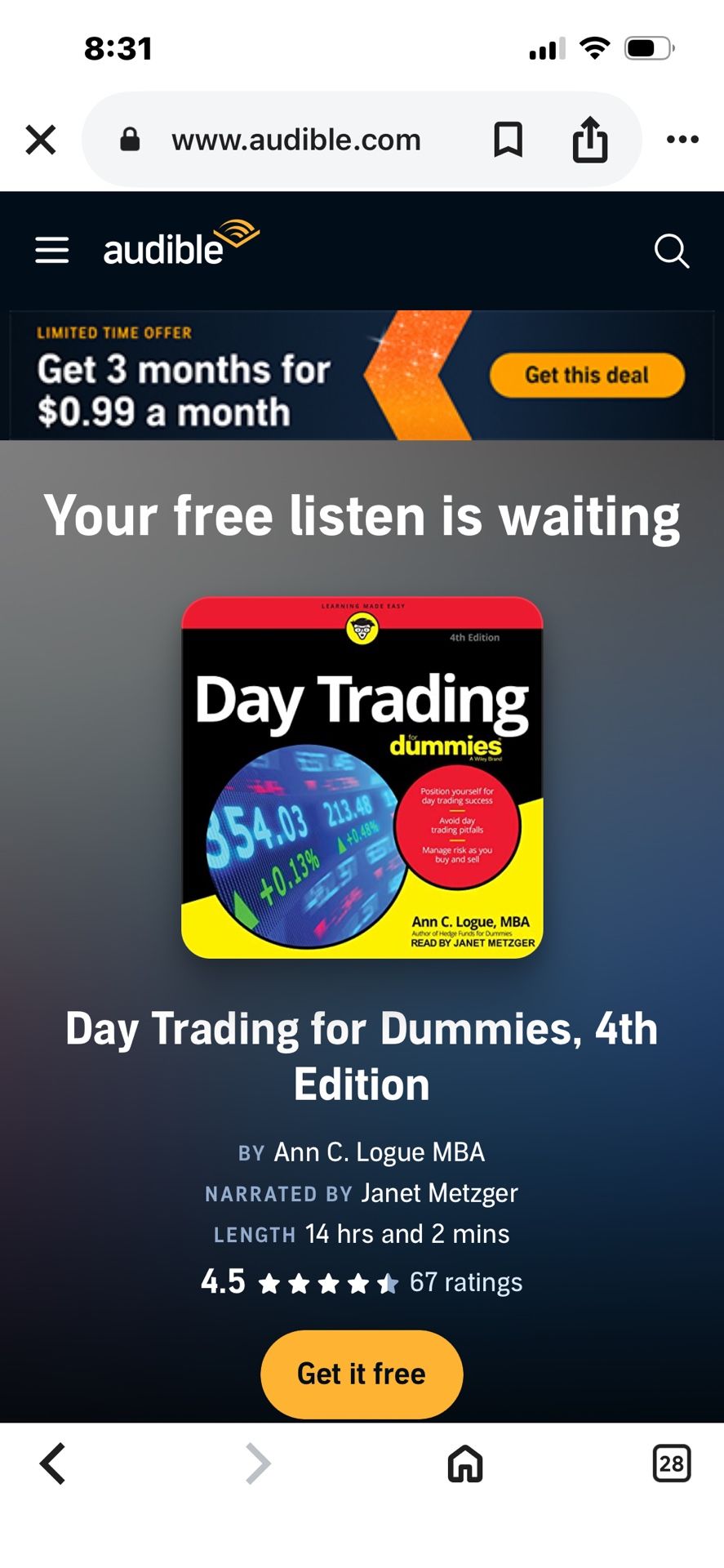Go home using the bottom home icon
The height and width of the screenshot is (1568, 724).
click(463, 1463)
